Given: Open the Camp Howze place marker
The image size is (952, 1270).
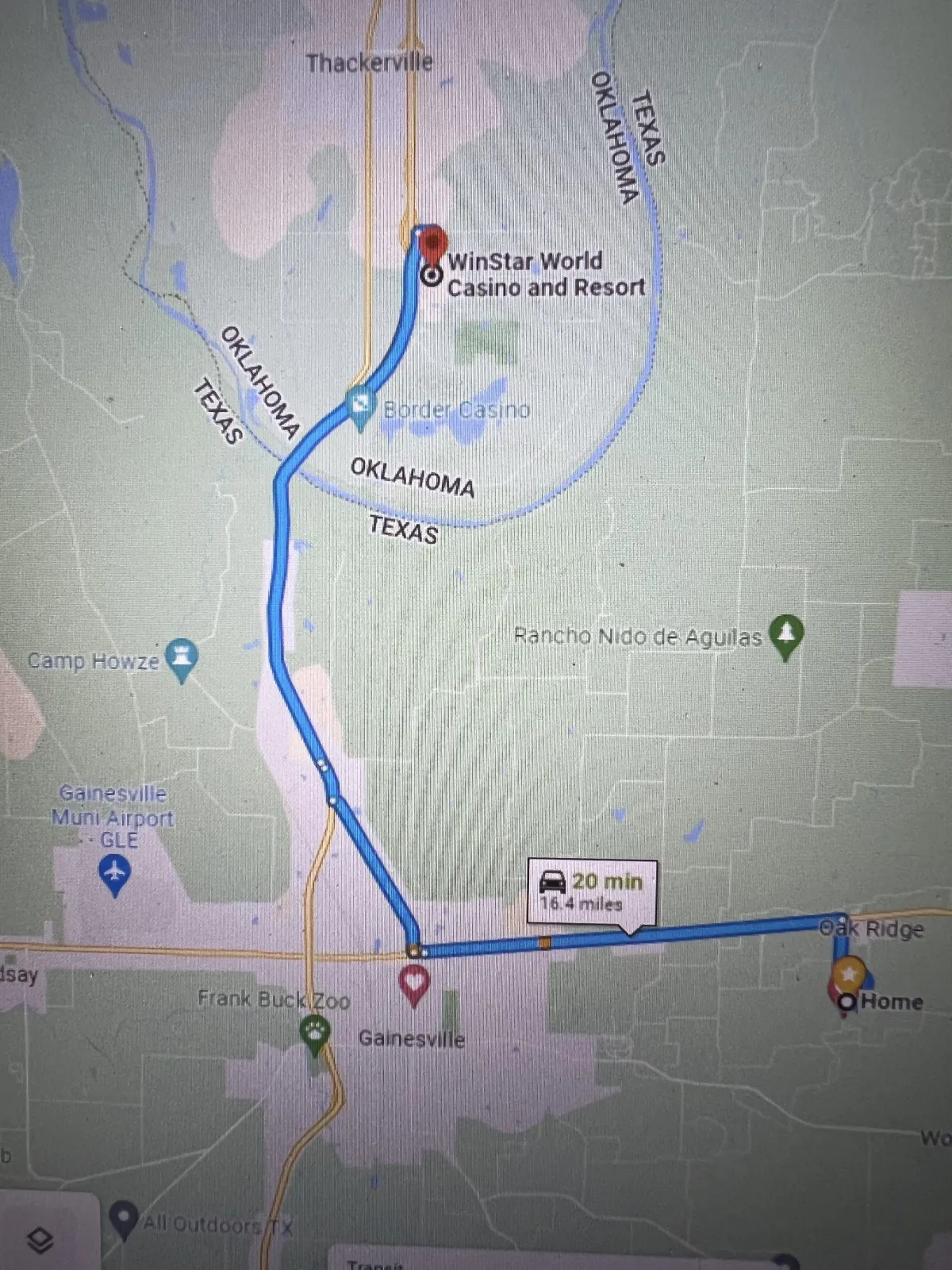Looking at the screenshot, I should click(182, 659).
